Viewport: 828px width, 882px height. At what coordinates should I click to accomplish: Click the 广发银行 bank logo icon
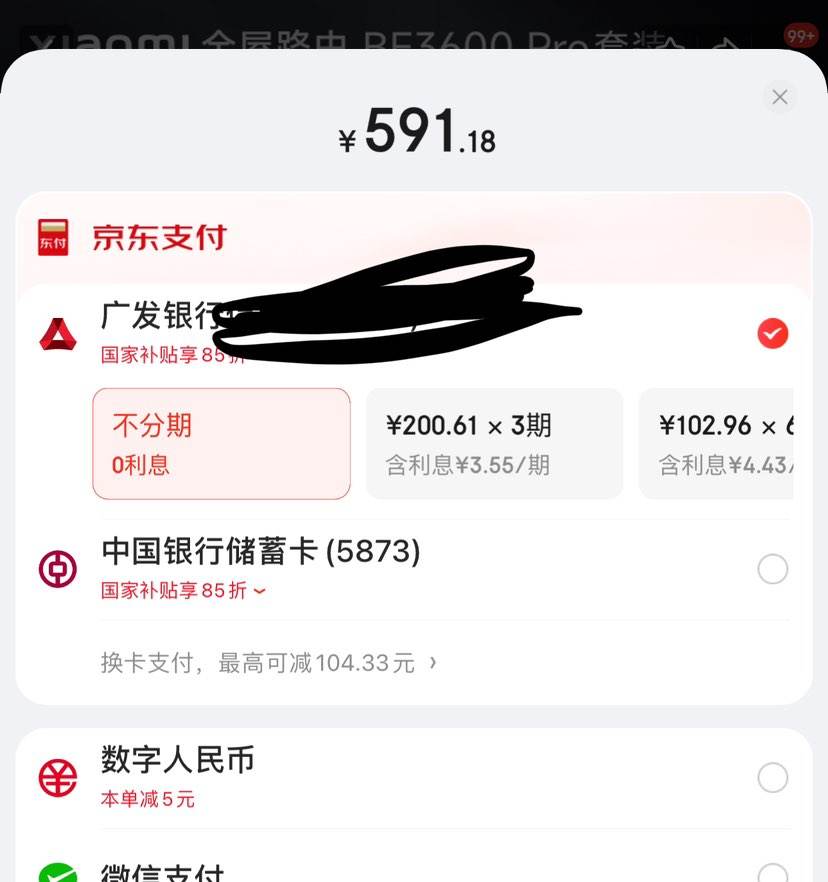tap(57, 334)
